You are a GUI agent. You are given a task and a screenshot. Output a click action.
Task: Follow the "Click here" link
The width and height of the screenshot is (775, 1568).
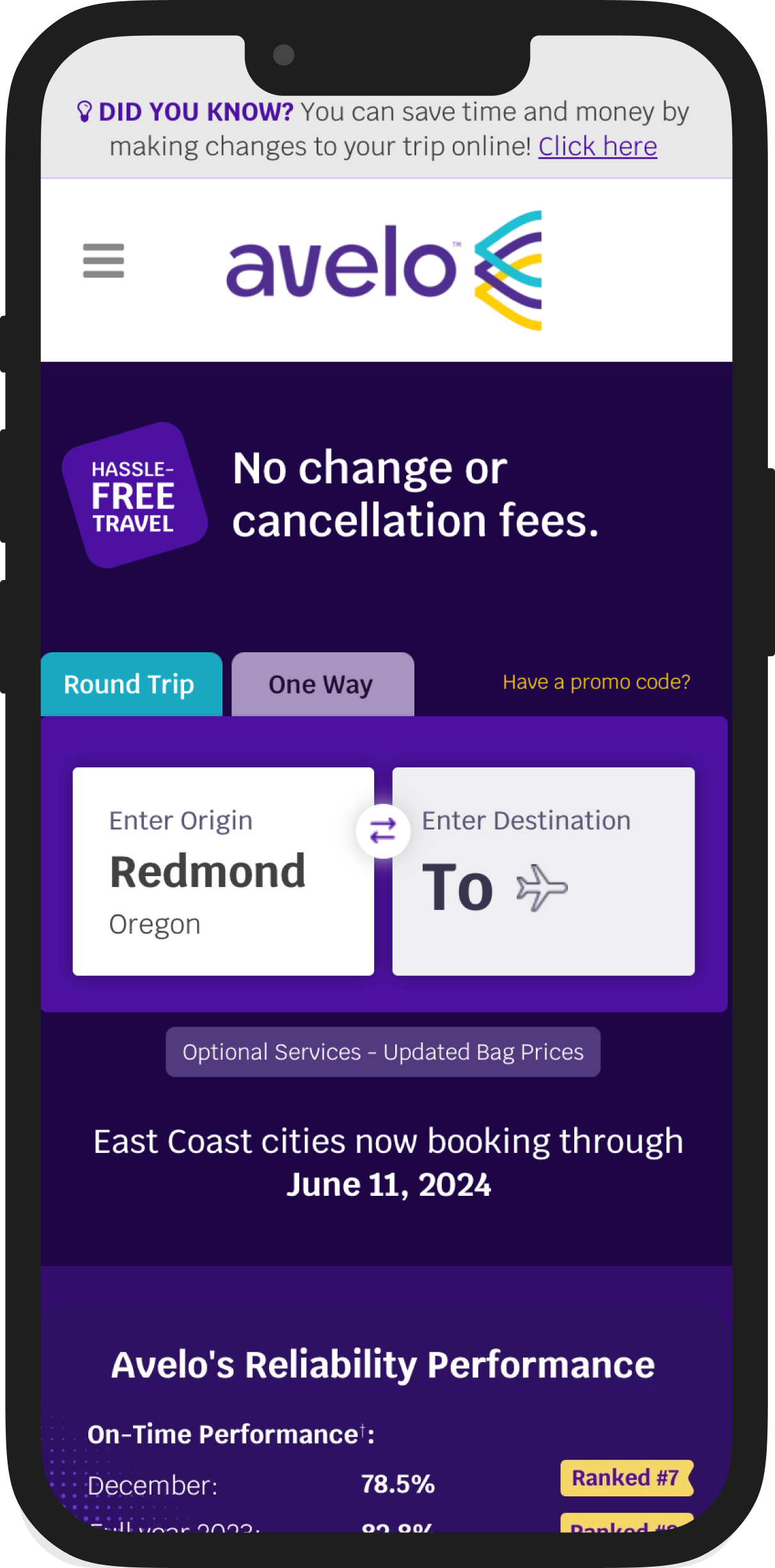click(x=597, y=146)
